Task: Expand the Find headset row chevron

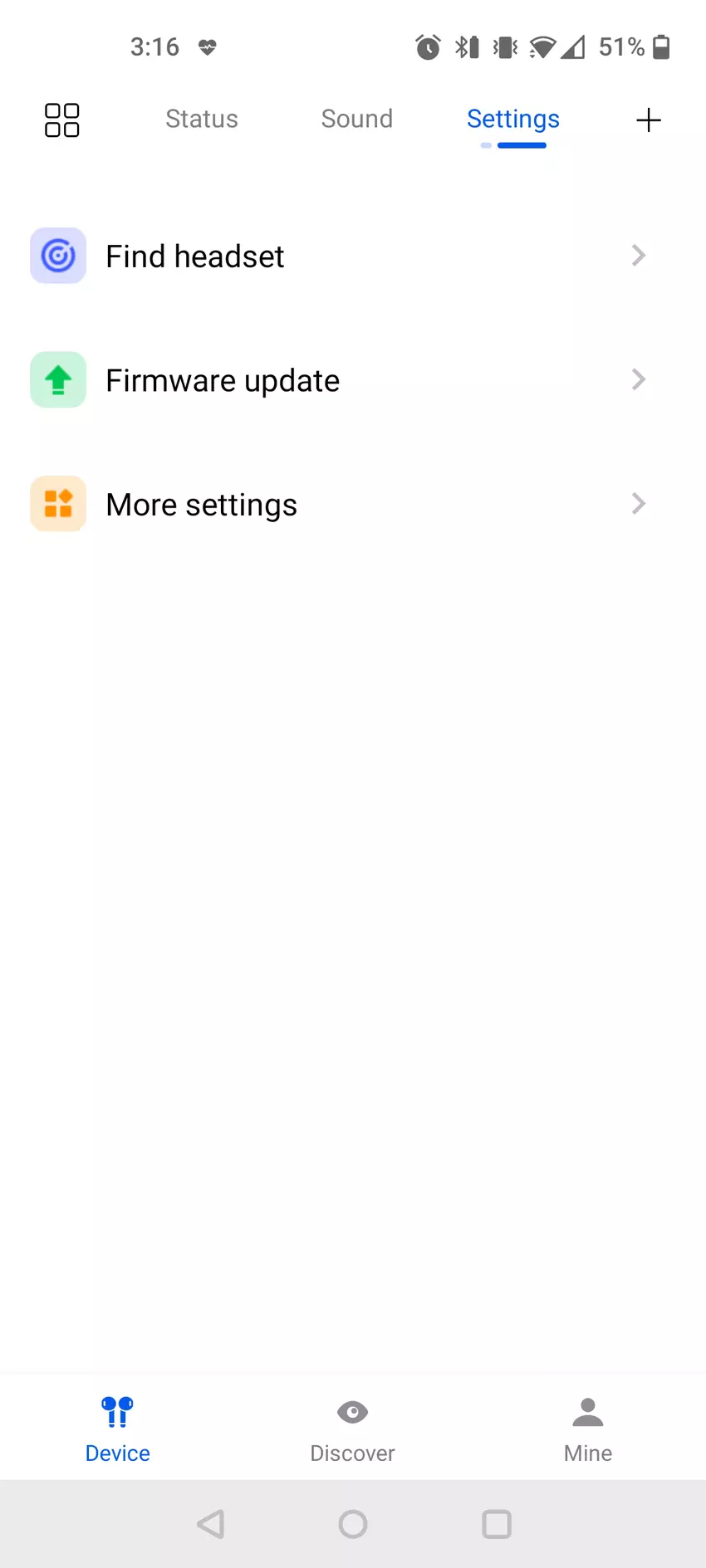Action: pos(639,256)
